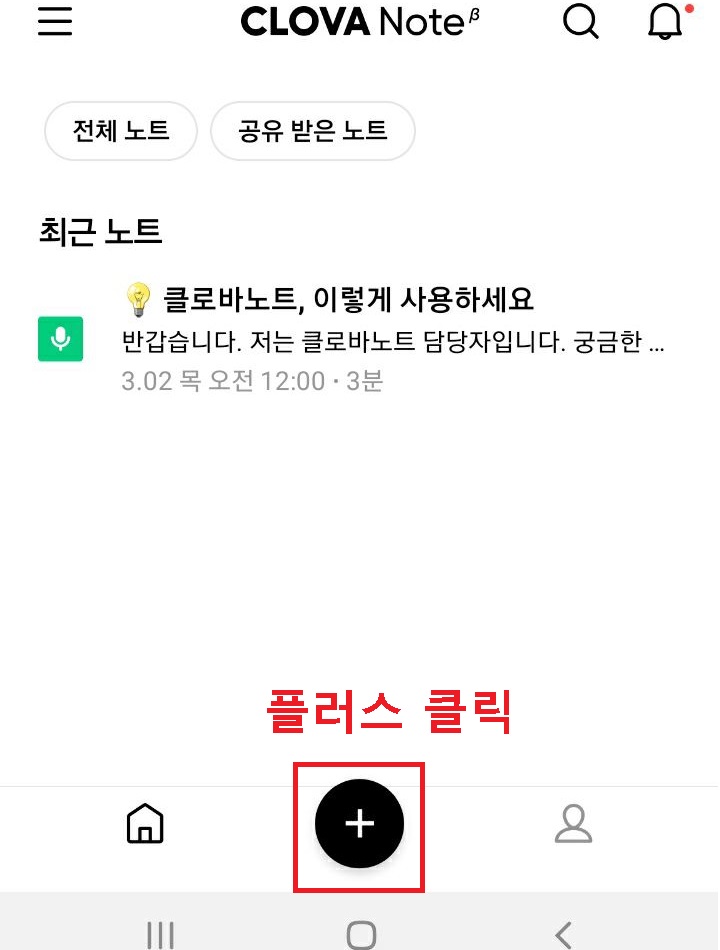
Task: Tap the CLOVA Note logo
Action: click(360, 22)
